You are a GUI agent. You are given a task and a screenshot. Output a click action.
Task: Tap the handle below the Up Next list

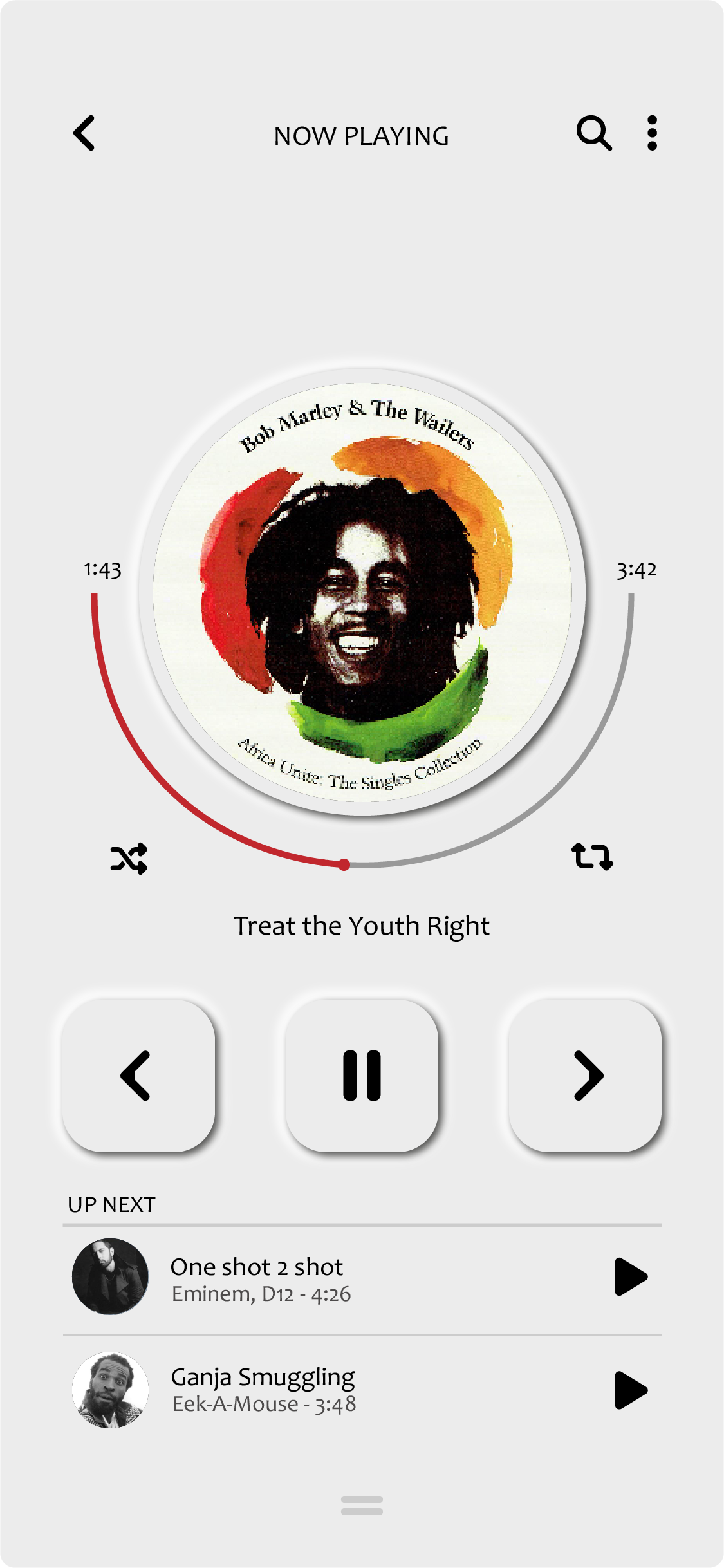(362, 1505)
